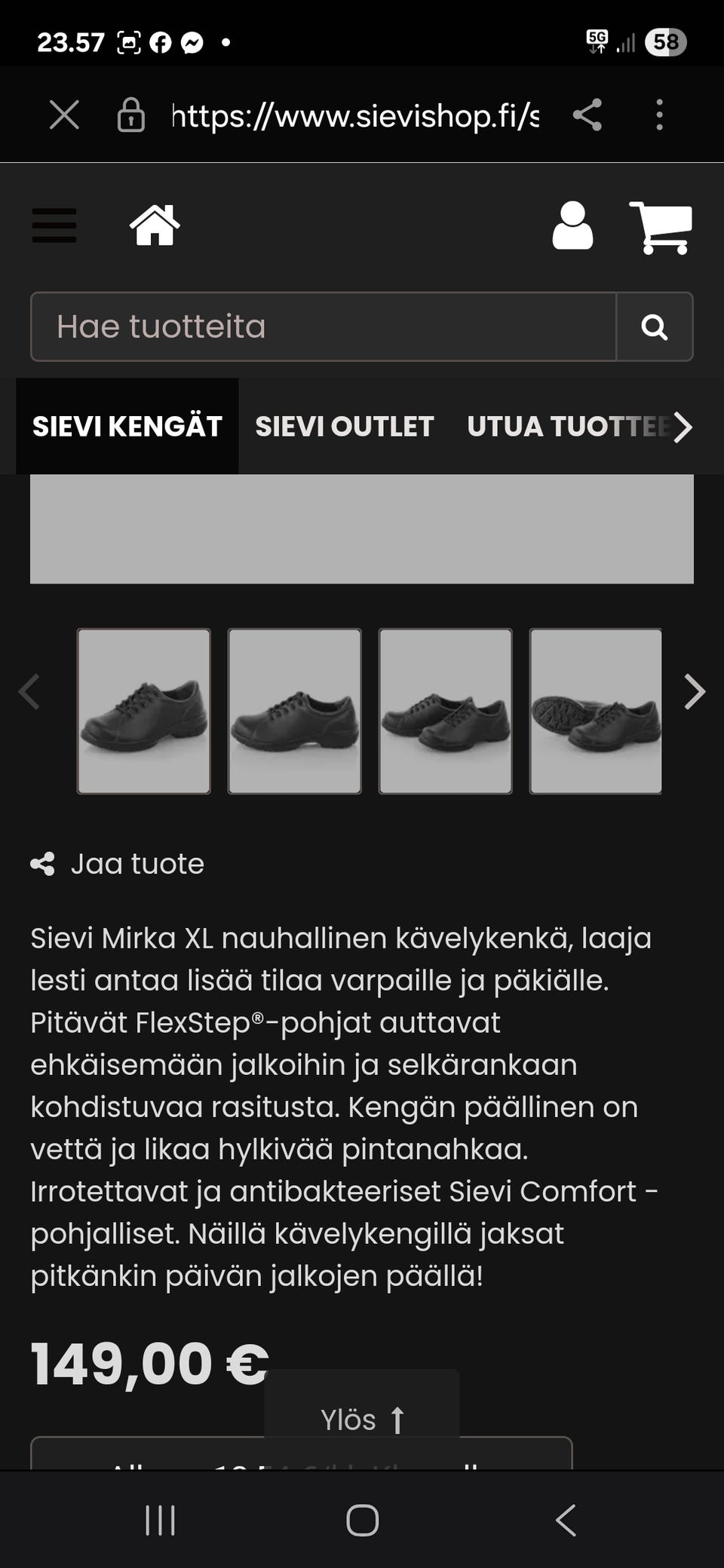Open the browser overflow menu
This screenshot has width=724, height=1568.
click(659, 115)
